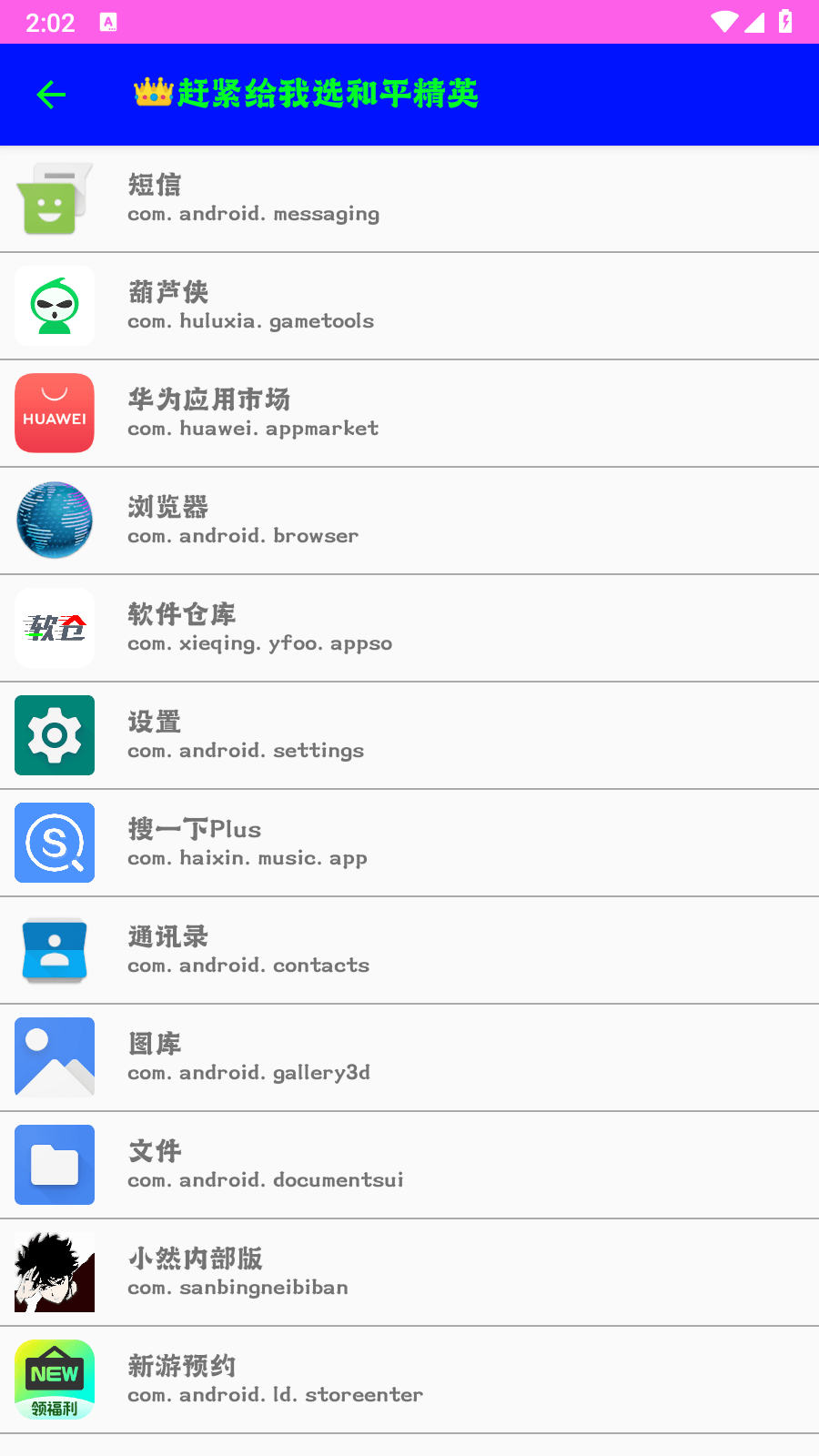Select the 小然内部版 anime avatar icon
This screenshot has height=1456, width=819.
[55, 1272]
